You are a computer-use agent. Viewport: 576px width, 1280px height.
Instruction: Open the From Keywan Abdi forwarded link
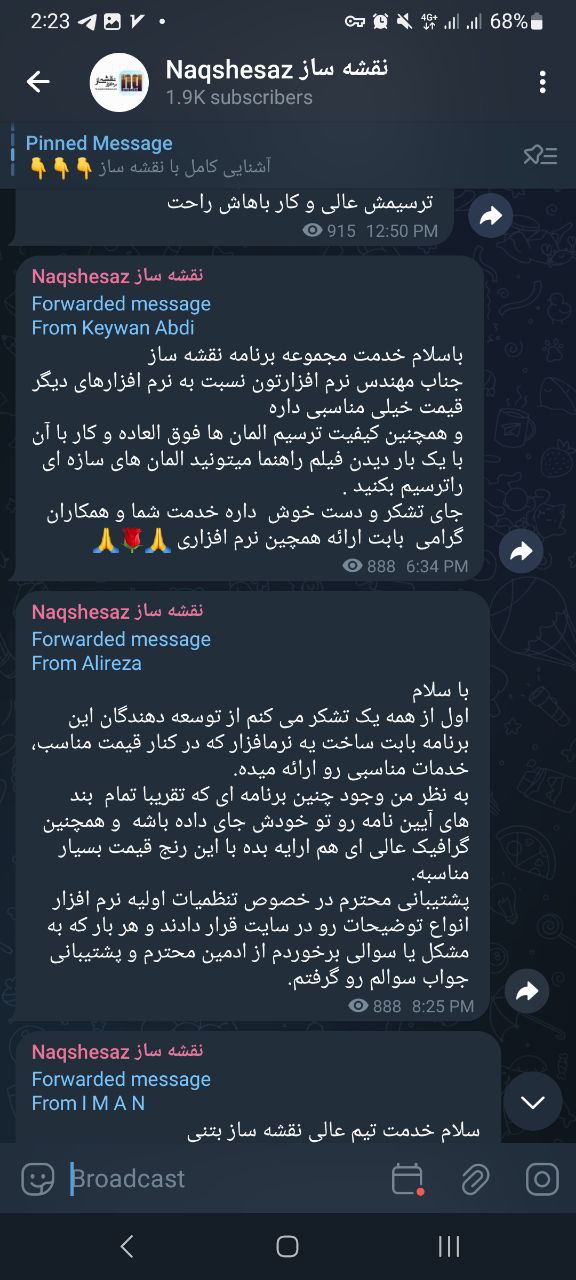point(113,328)
